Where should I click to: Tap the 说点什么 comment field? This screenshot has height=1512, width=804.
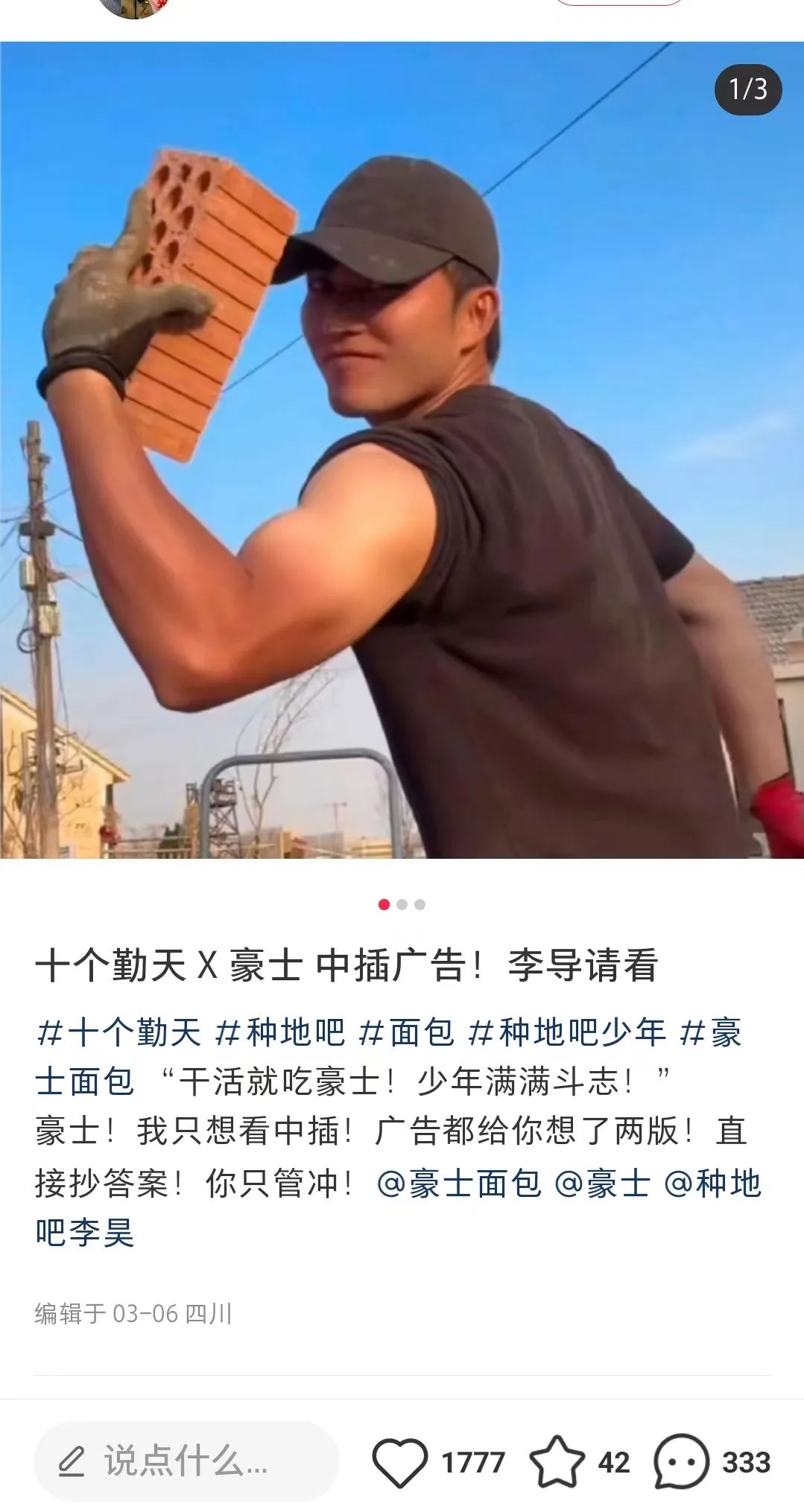click(186, 1461)
